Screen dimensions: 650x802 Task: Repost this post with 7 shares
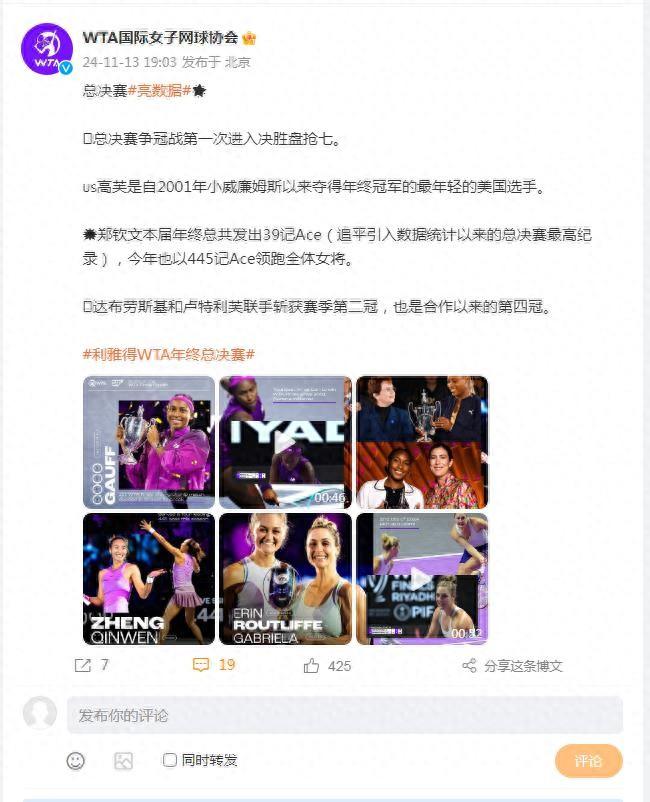click(x=91, y=664)
